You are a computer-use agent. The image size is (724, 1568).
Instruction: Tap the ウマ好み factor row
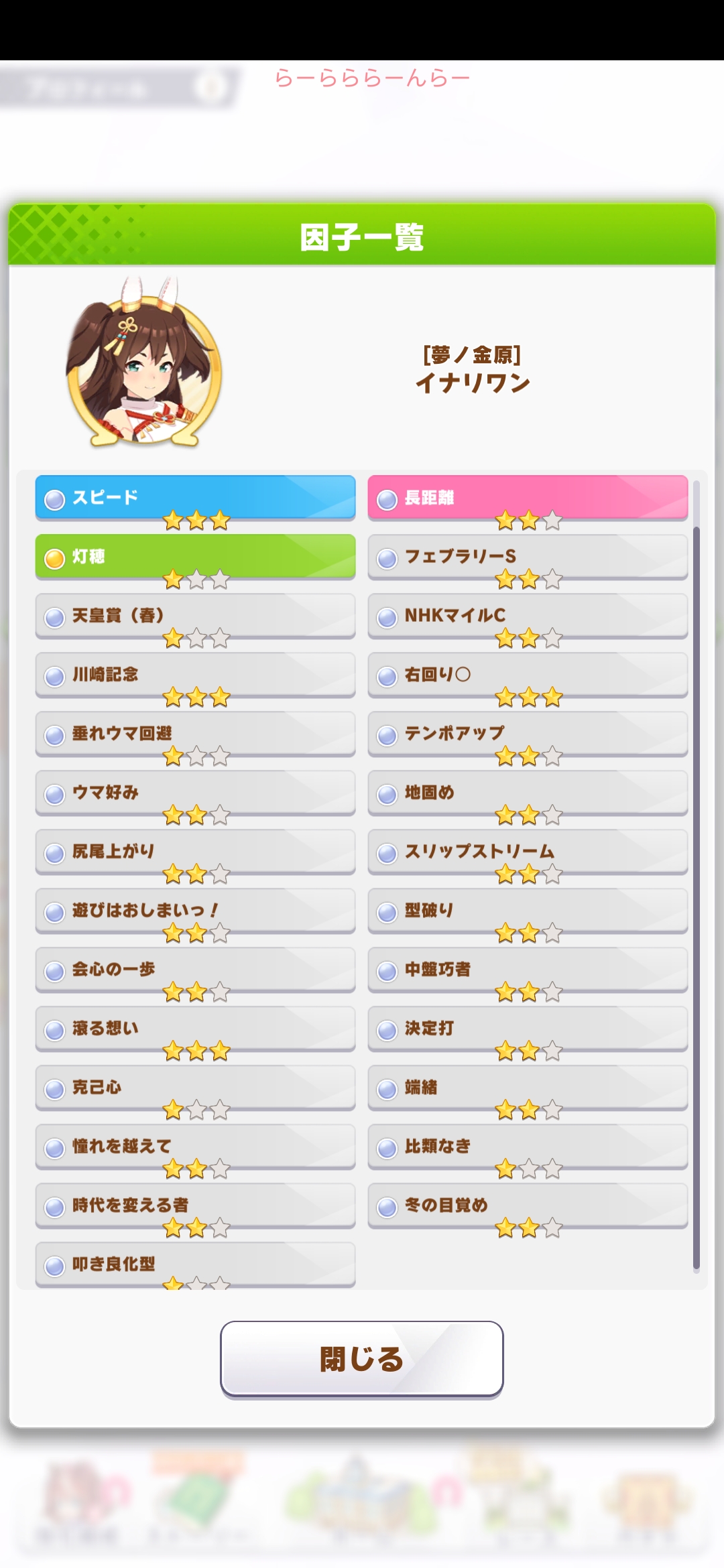(195, 793)
